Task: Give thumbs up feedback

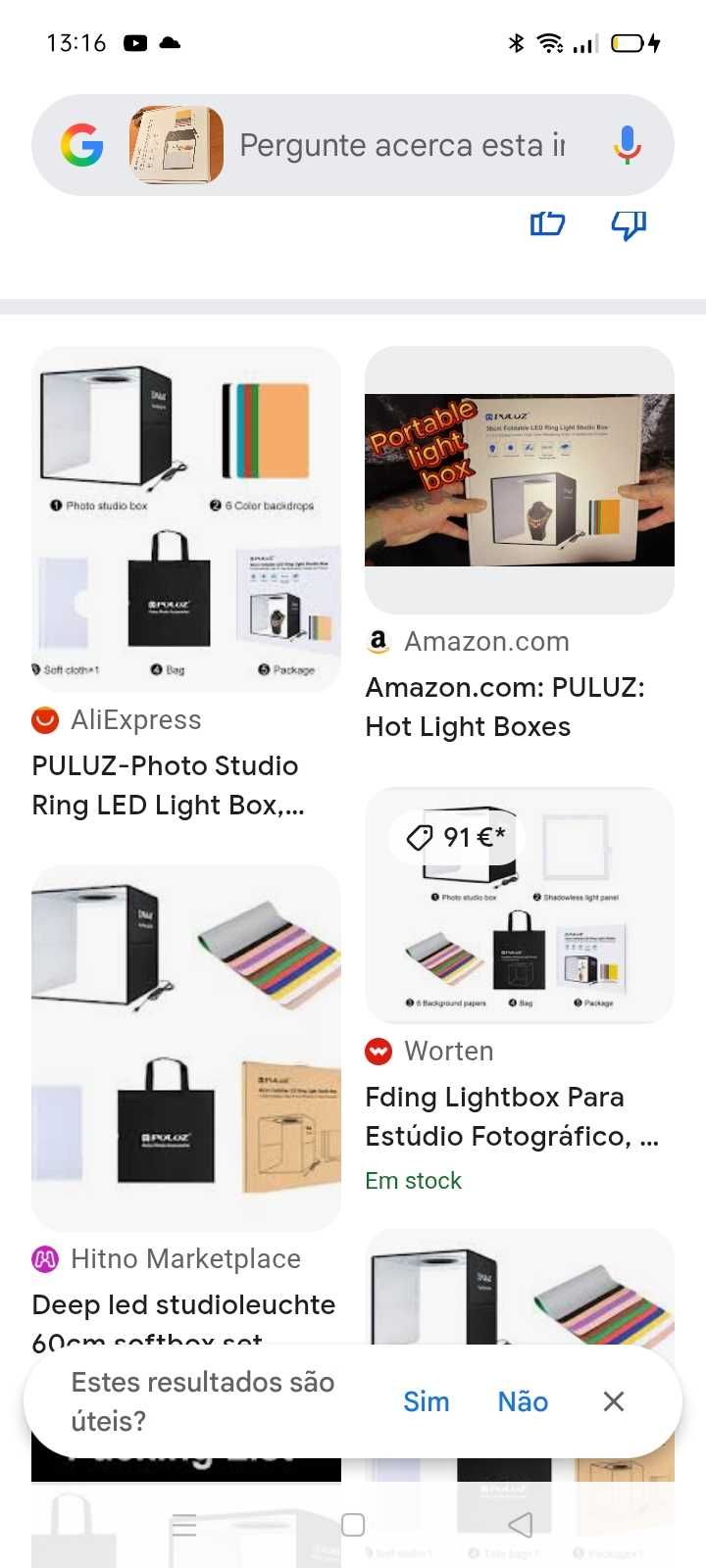Action: point(547,224)
